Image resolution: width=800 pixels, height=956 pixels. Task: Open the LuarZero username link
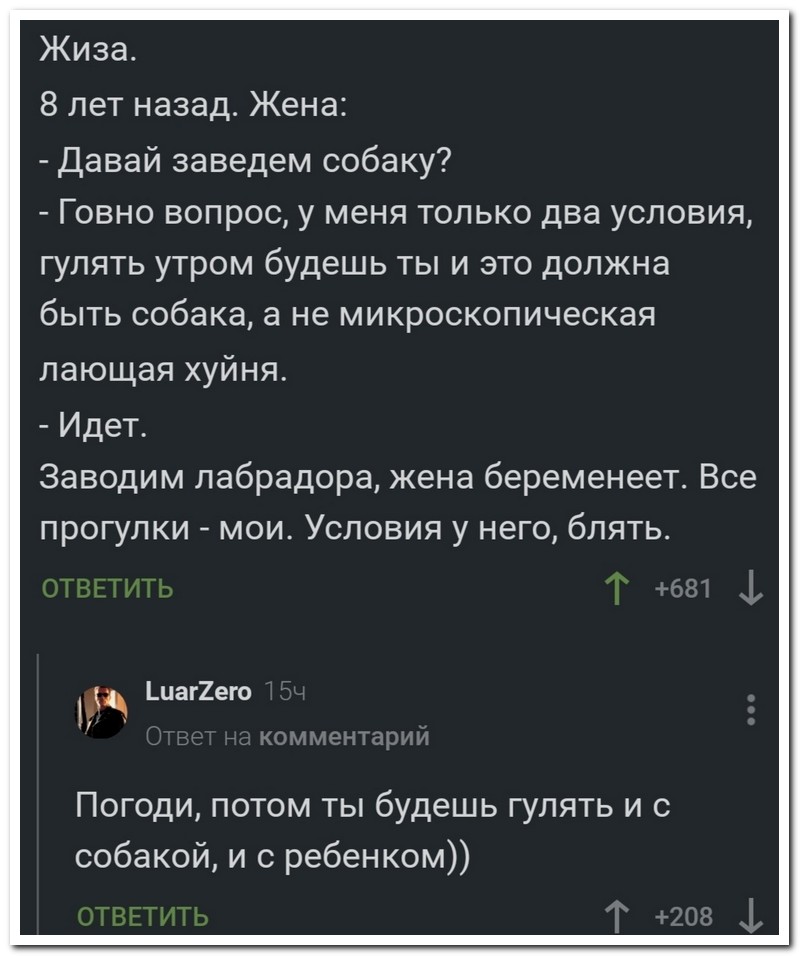(198, 692)
